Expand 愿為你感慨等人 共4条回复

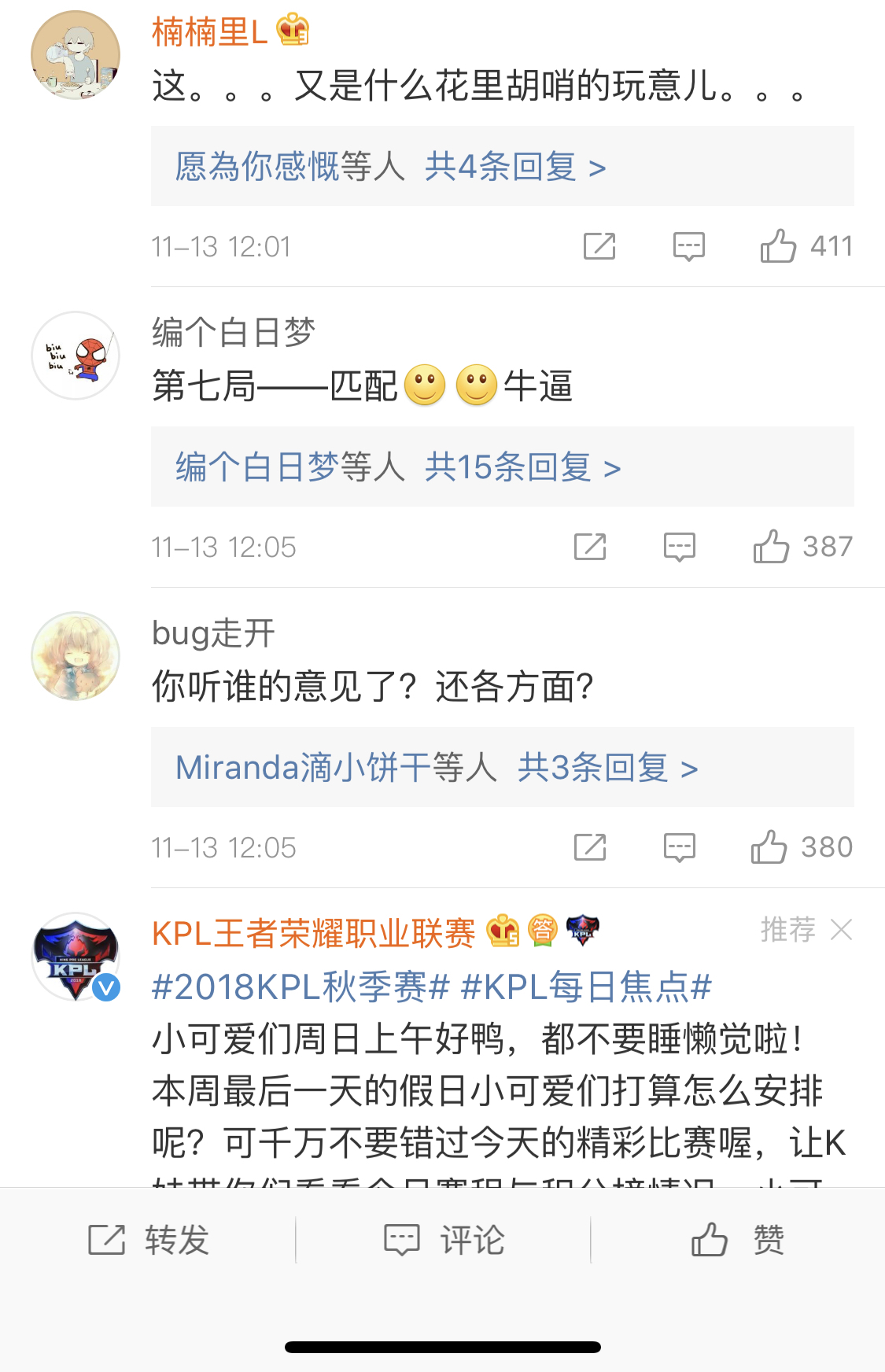(503, 166)
